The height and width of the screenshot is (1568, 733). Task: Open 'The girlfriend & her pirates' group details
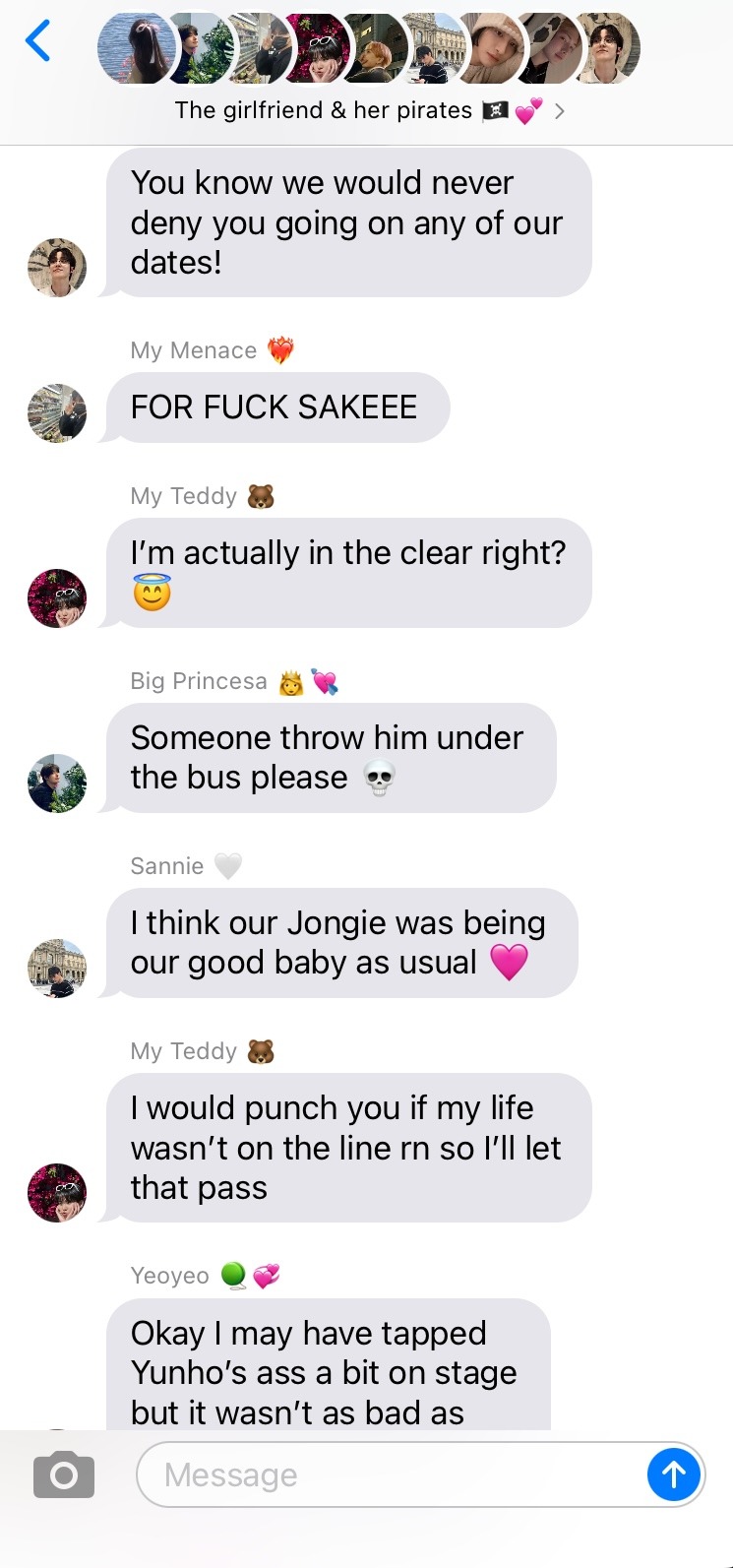point(368,110)
